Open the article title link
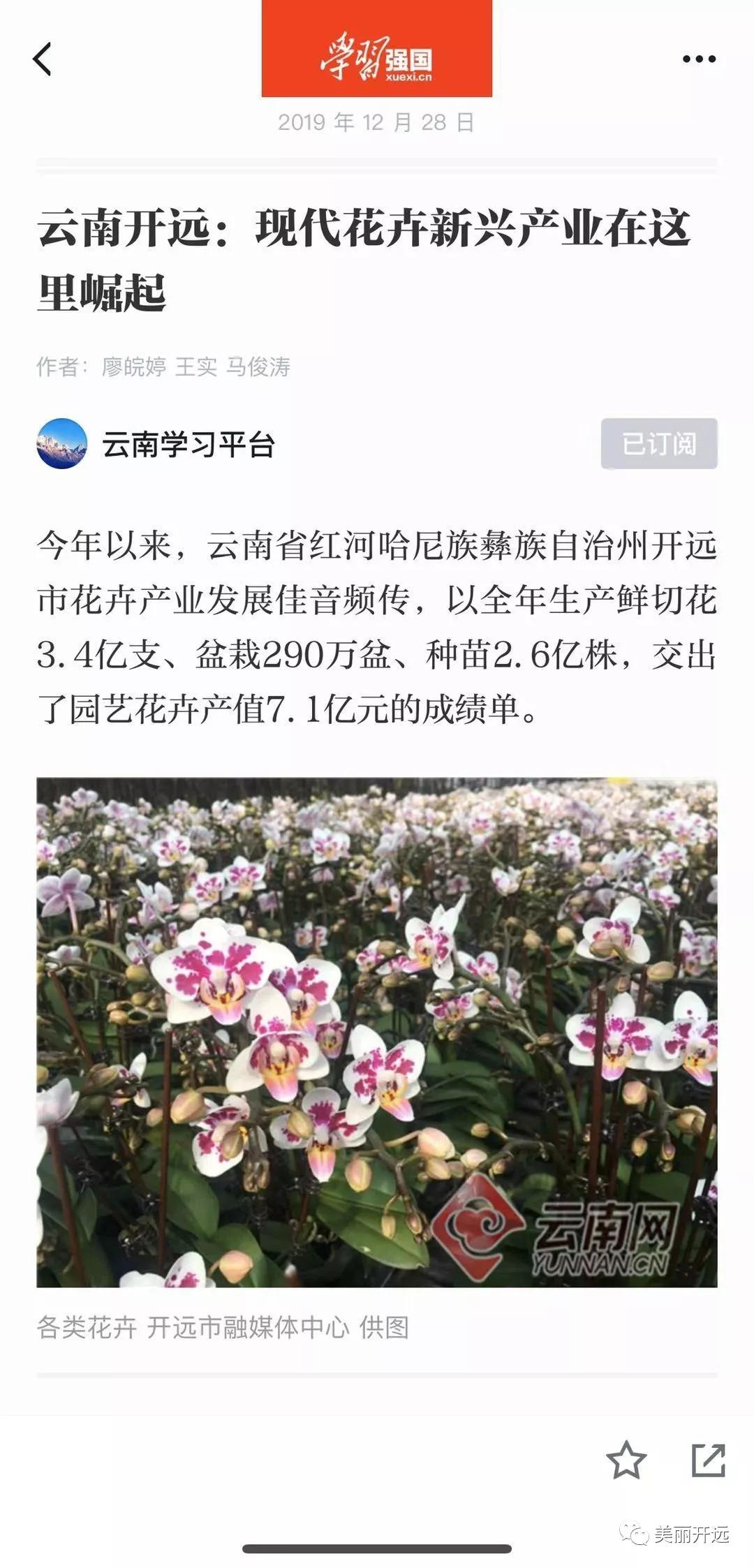The image size is (754, 1568). pos(363,258)
